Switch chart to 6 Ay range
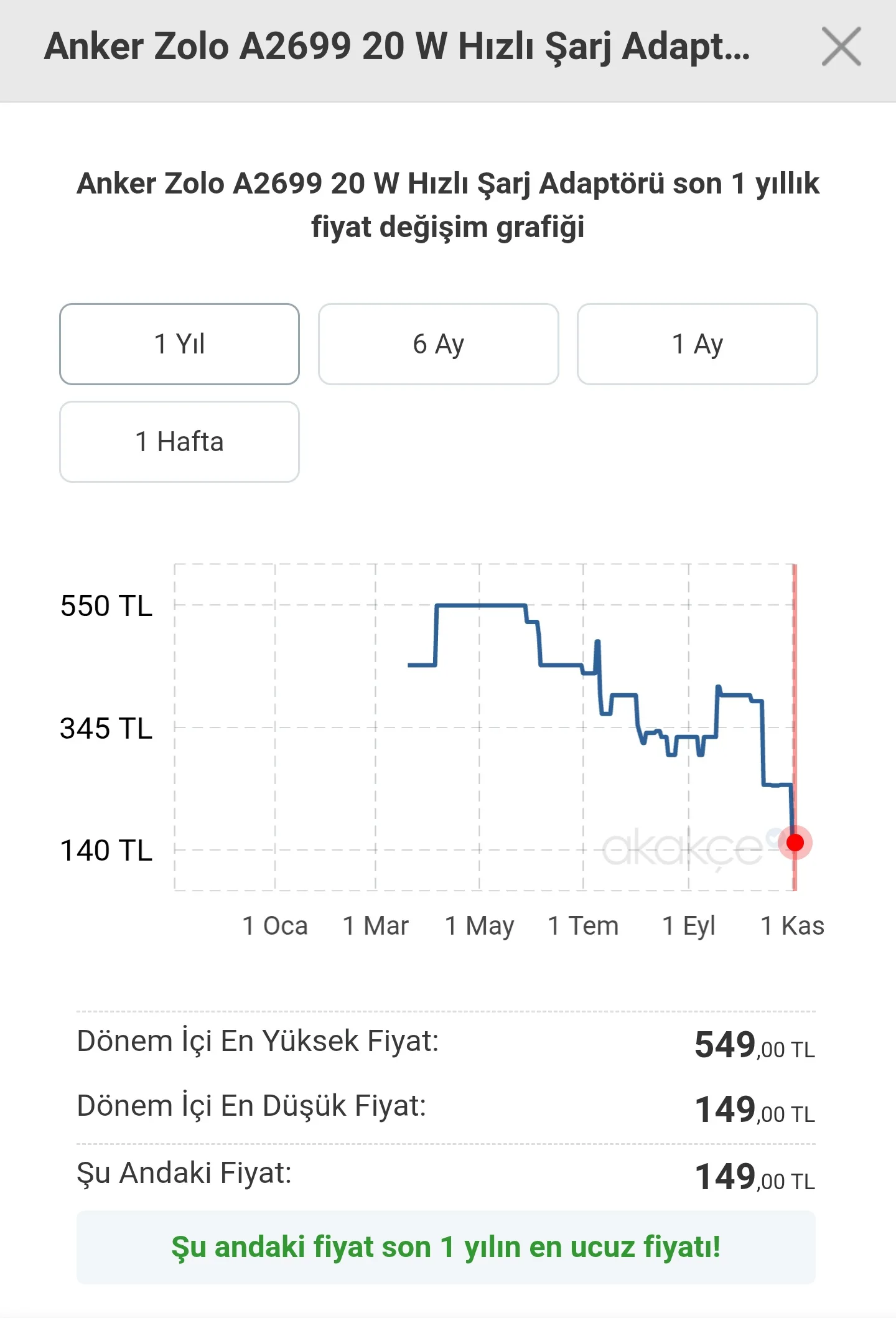The image size is (896, 1318). [x=438, y=344]
